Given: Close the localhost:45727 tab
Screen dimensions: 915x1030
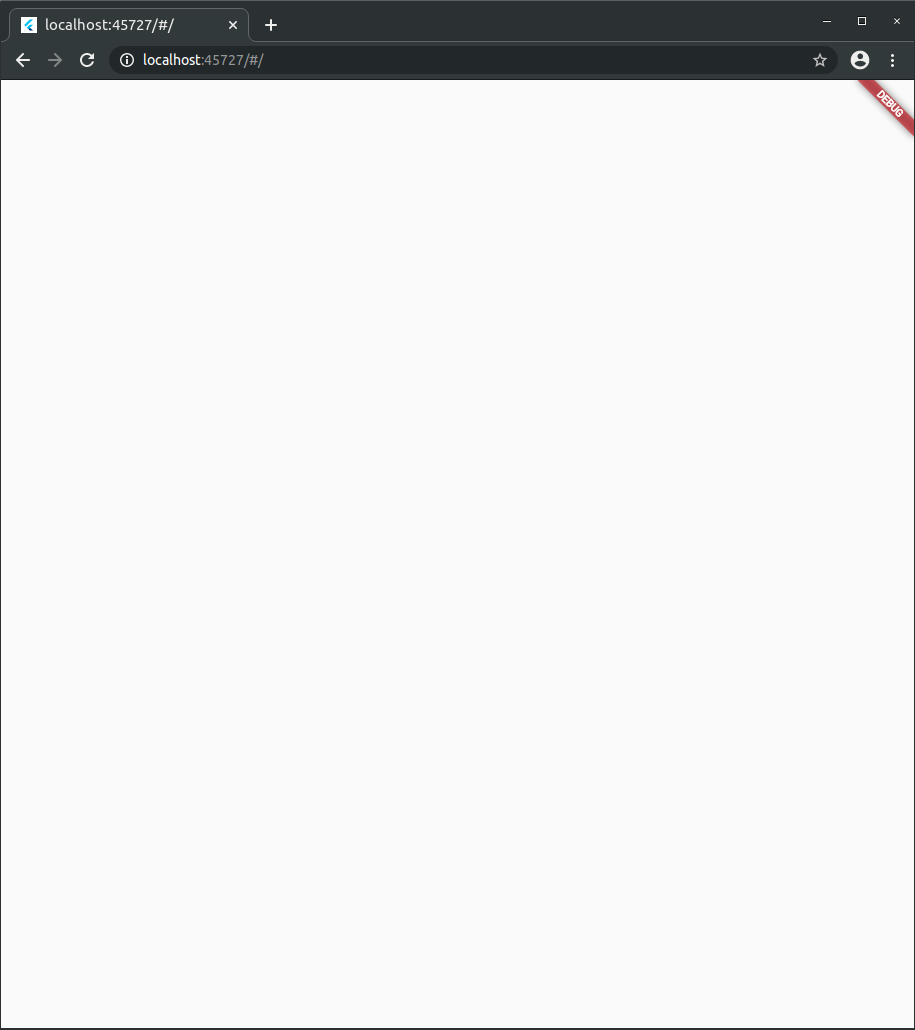Looking at the screenshot, I should 233,24.
